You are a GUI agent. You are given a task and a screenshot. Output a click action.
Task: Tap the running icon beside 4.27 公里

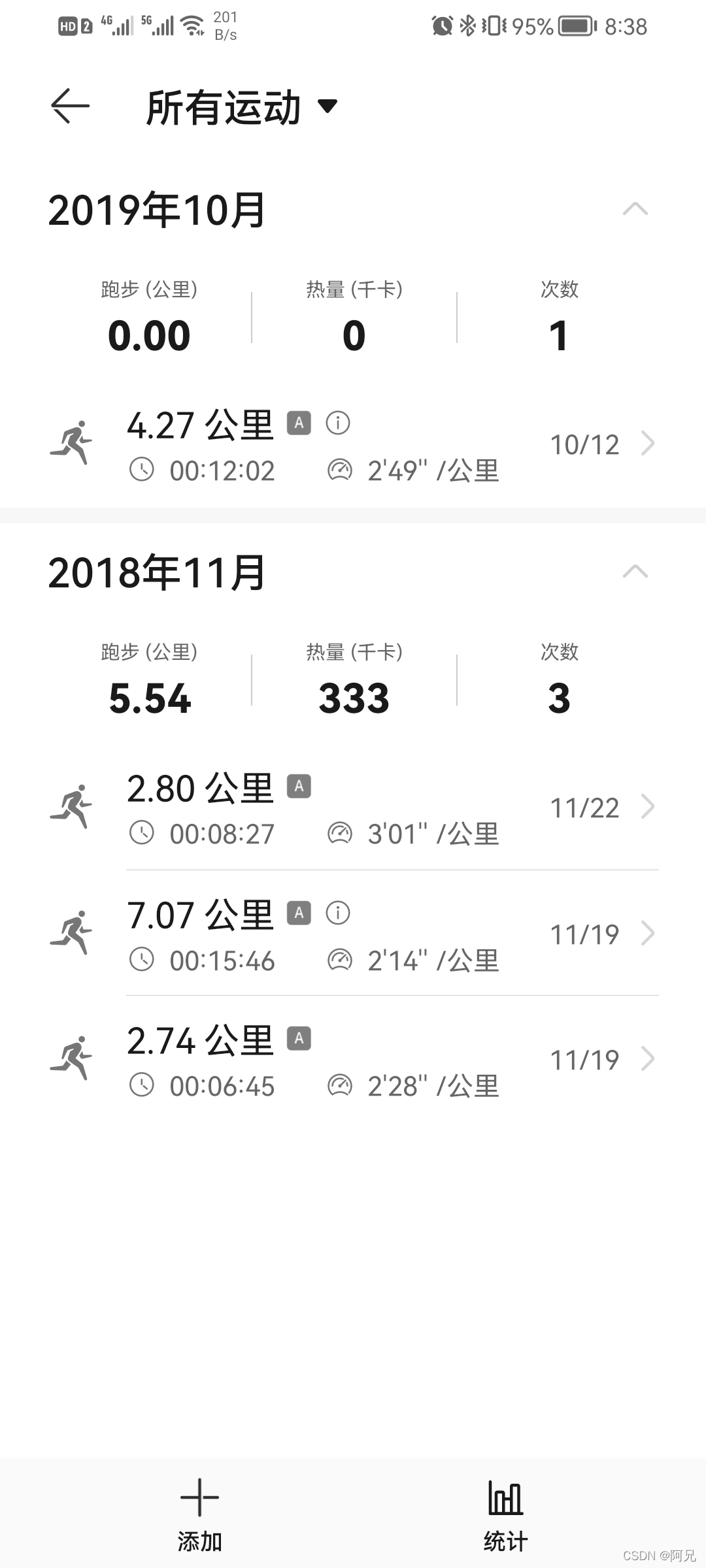point(74,443)
